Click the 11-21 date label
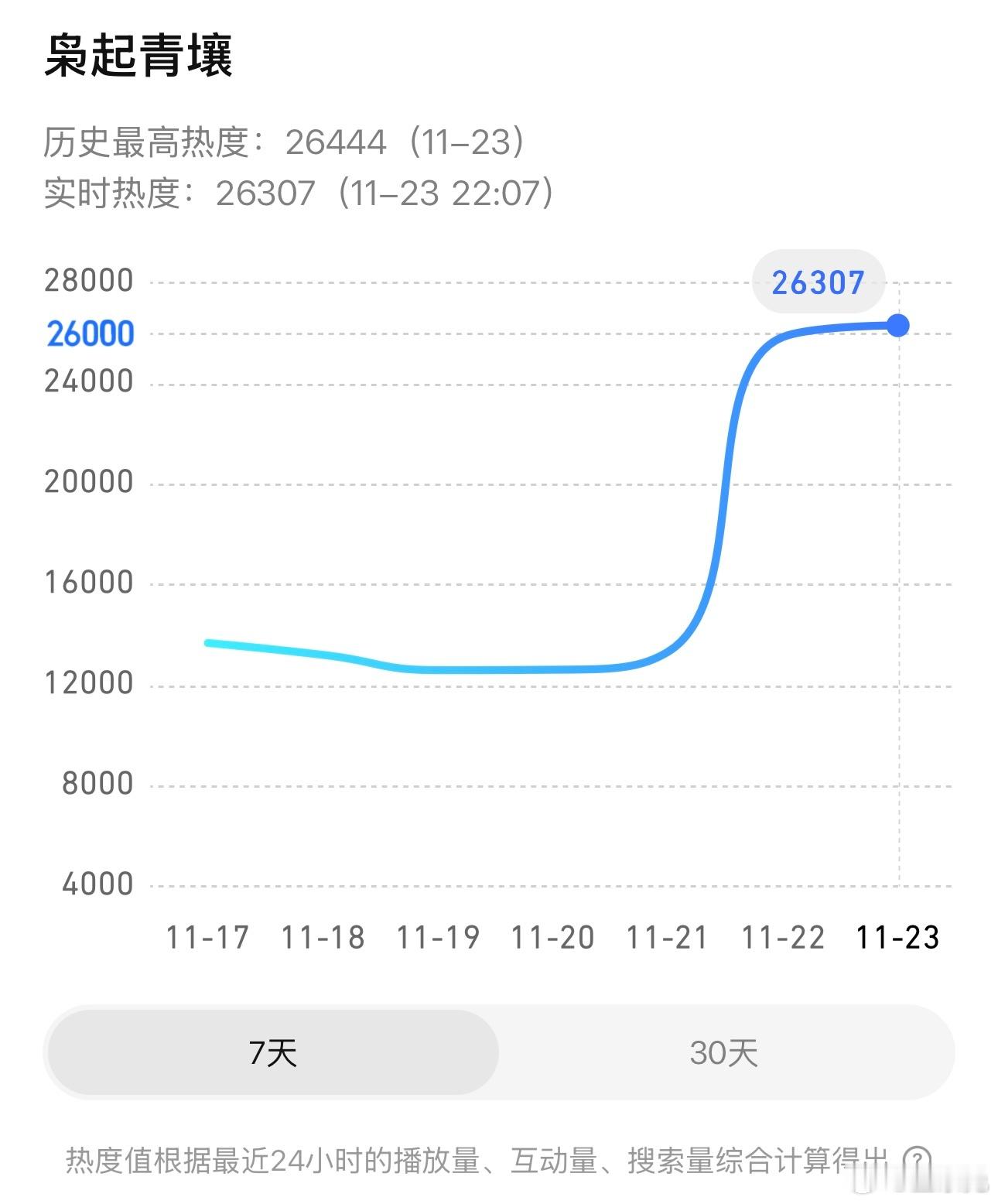The width and height of the screenshot is (998, 1204). (x=666, y=937)
